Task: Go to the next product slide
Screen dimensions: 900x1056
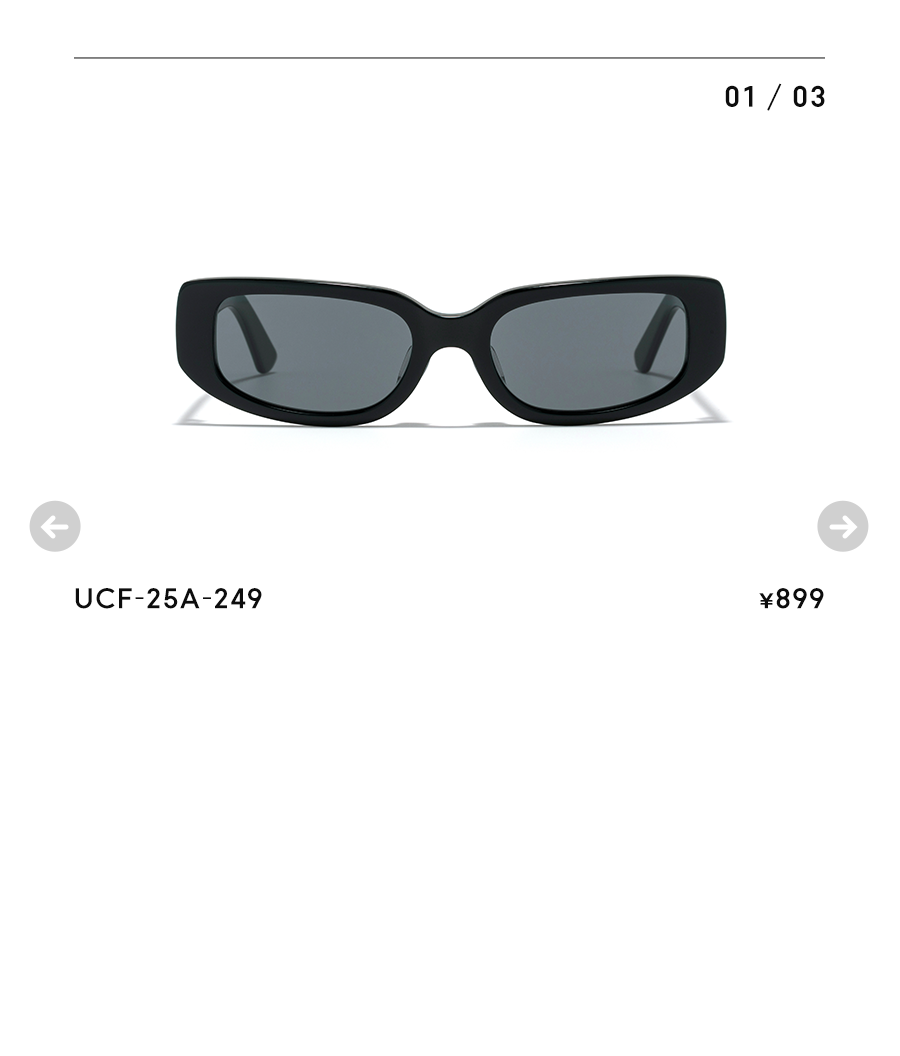Action: coord(843,526)
